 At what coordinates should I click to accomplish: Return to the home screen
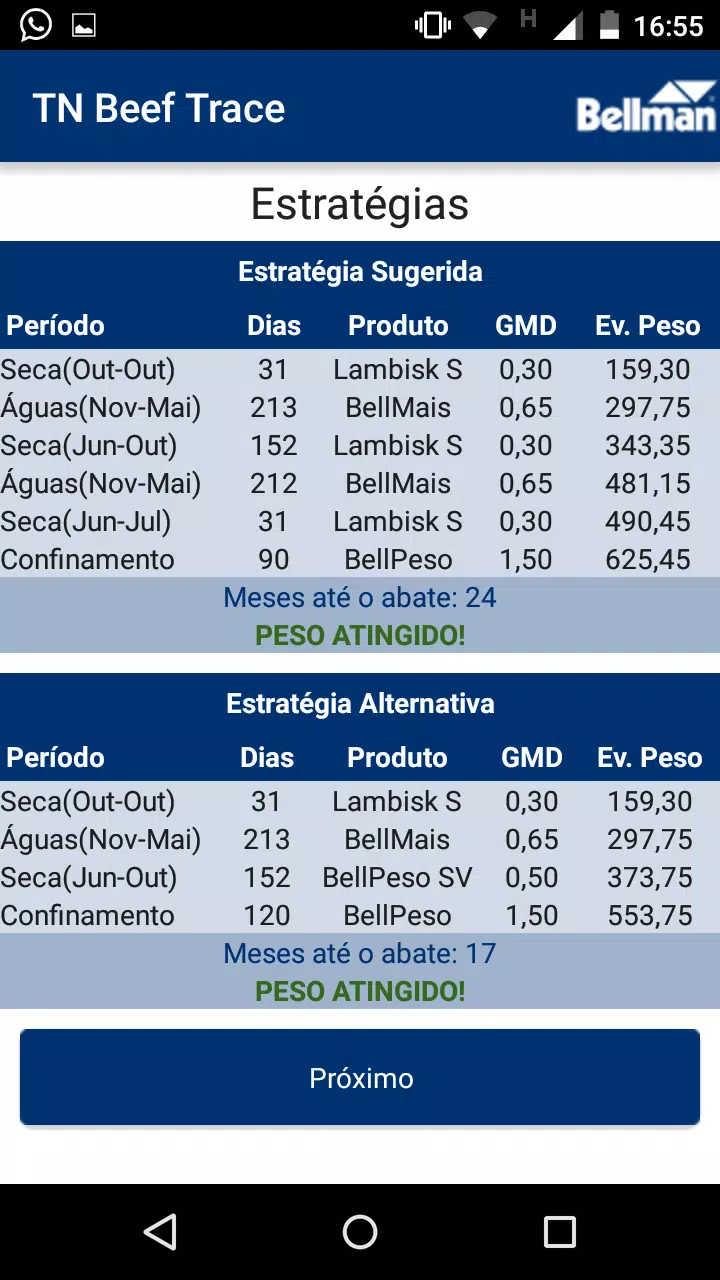(360, 1232)
